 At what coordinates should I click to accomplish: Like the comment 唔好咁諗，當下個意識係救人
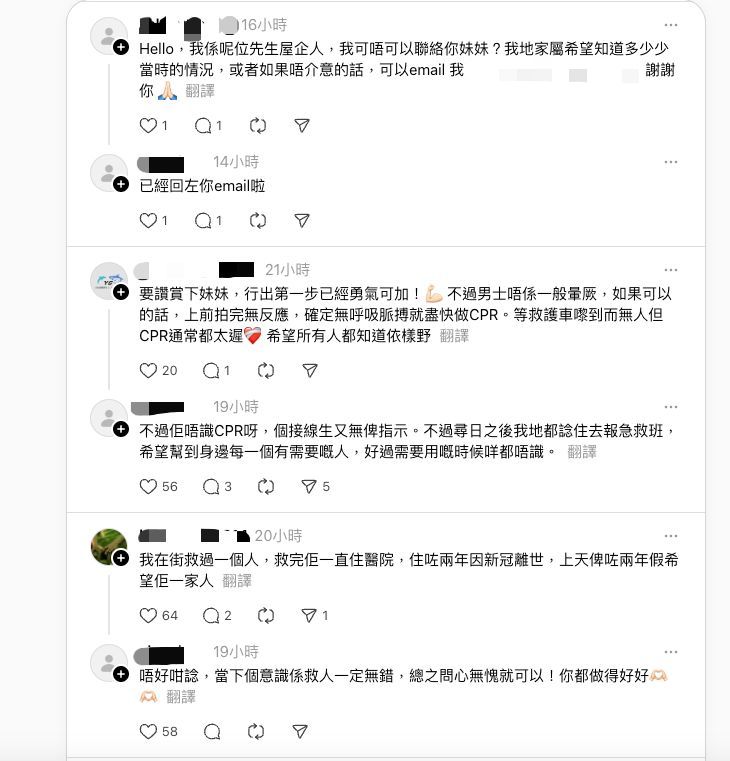coord(149,731)
